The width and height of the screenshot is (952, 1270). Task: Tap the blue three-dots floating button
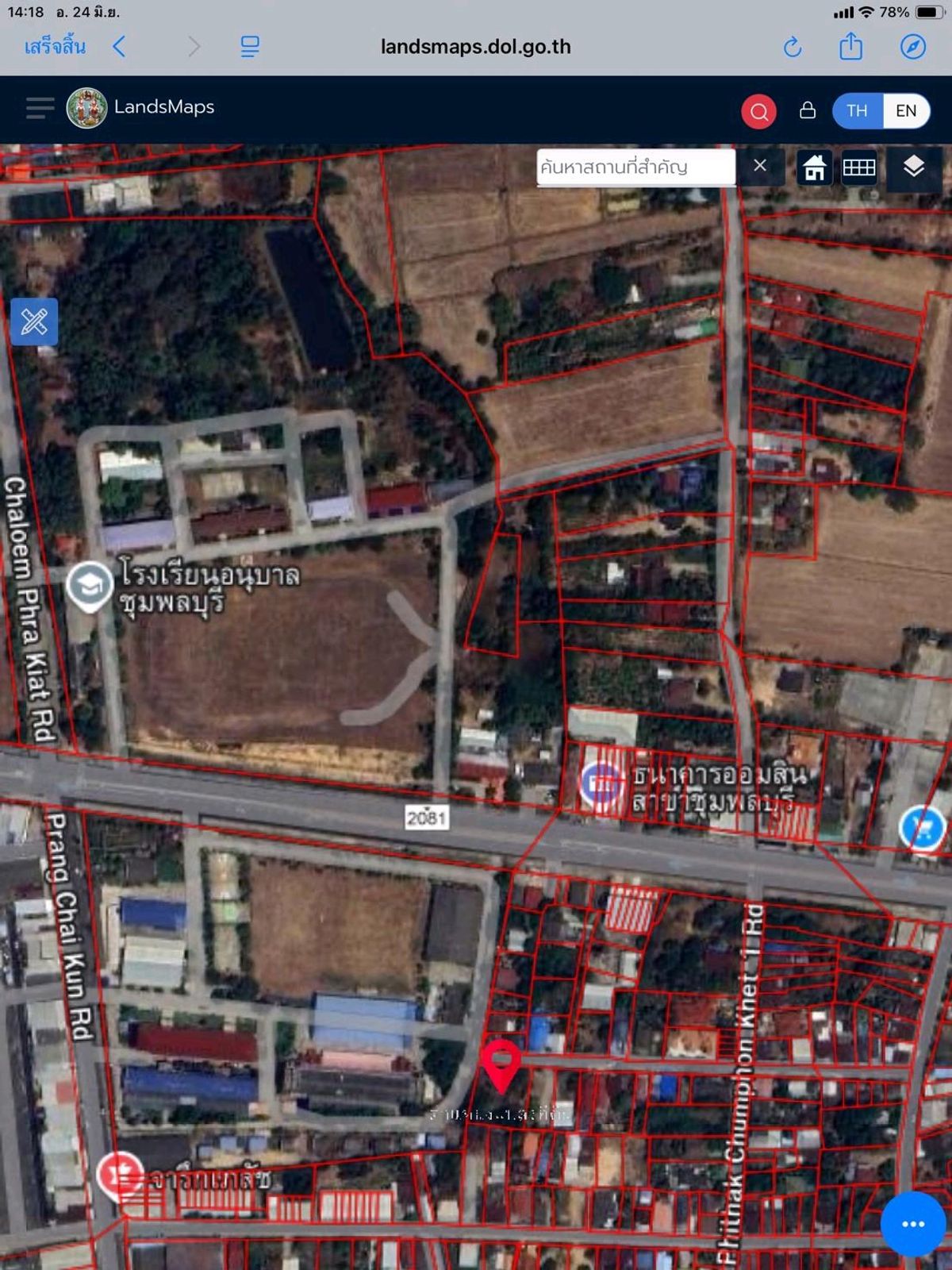point(913,1223)
